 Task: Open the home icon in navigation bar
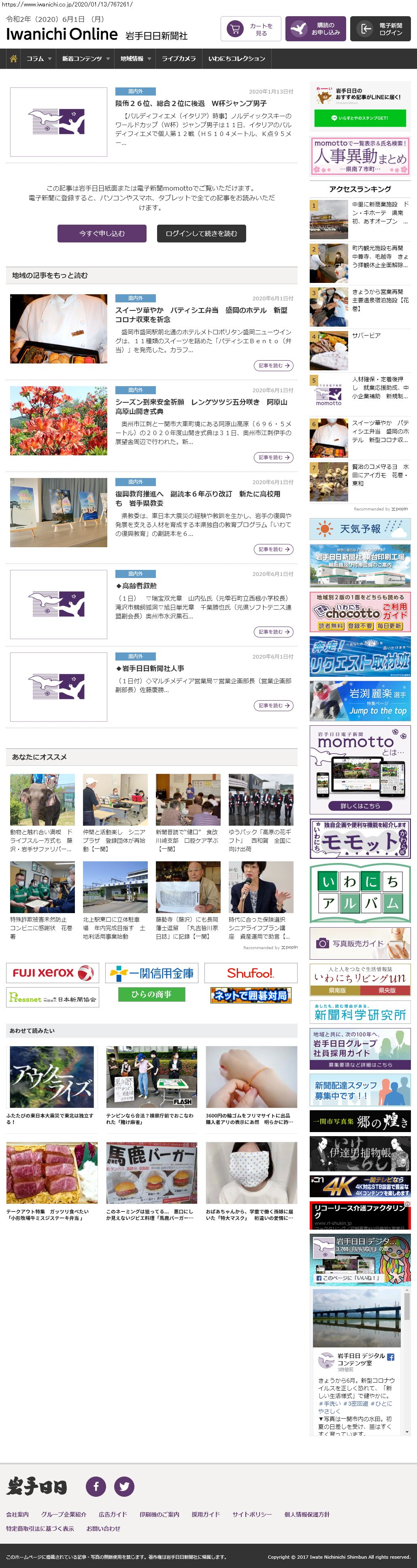click(x=13, y=59)
